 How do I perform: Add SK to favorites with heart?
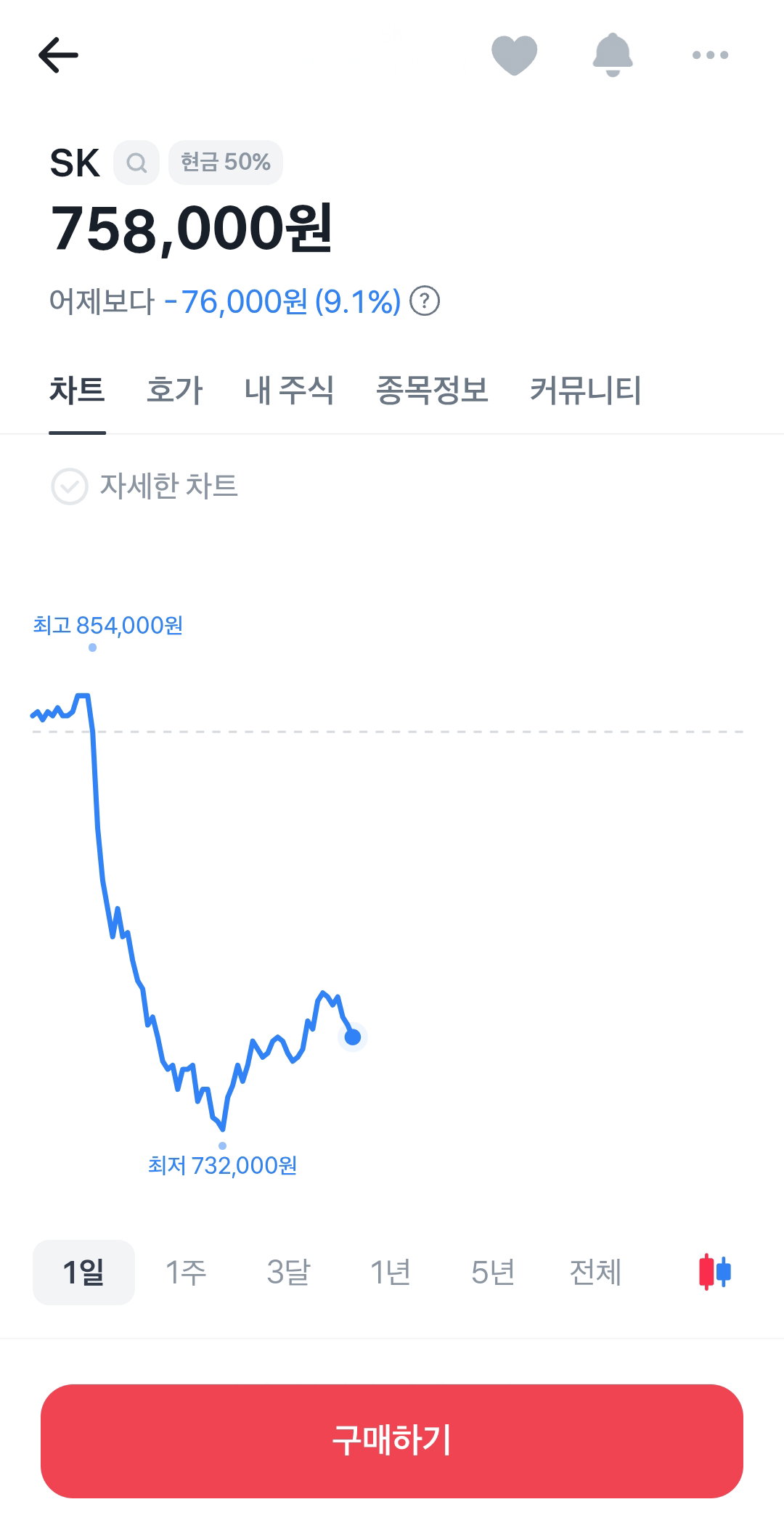click(514, 55)
